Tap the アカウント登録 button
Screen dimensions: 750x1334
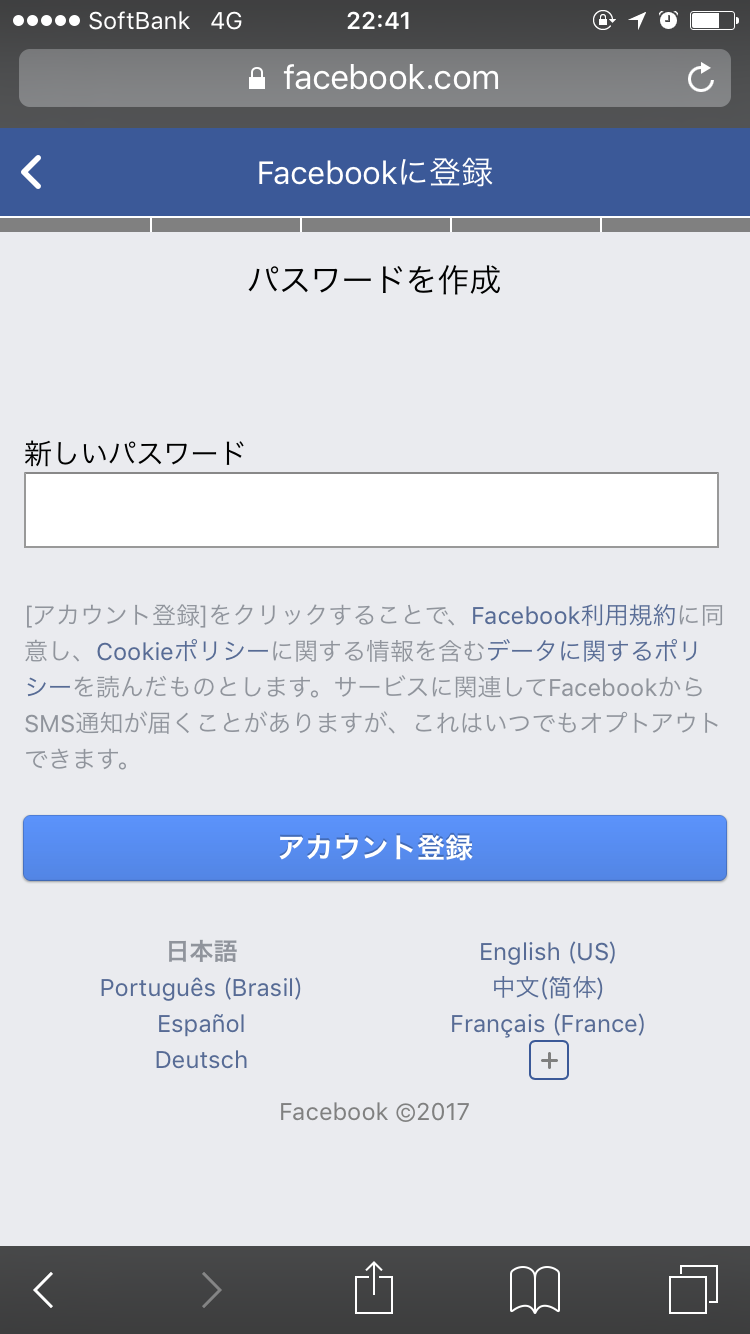pos(375,848)
